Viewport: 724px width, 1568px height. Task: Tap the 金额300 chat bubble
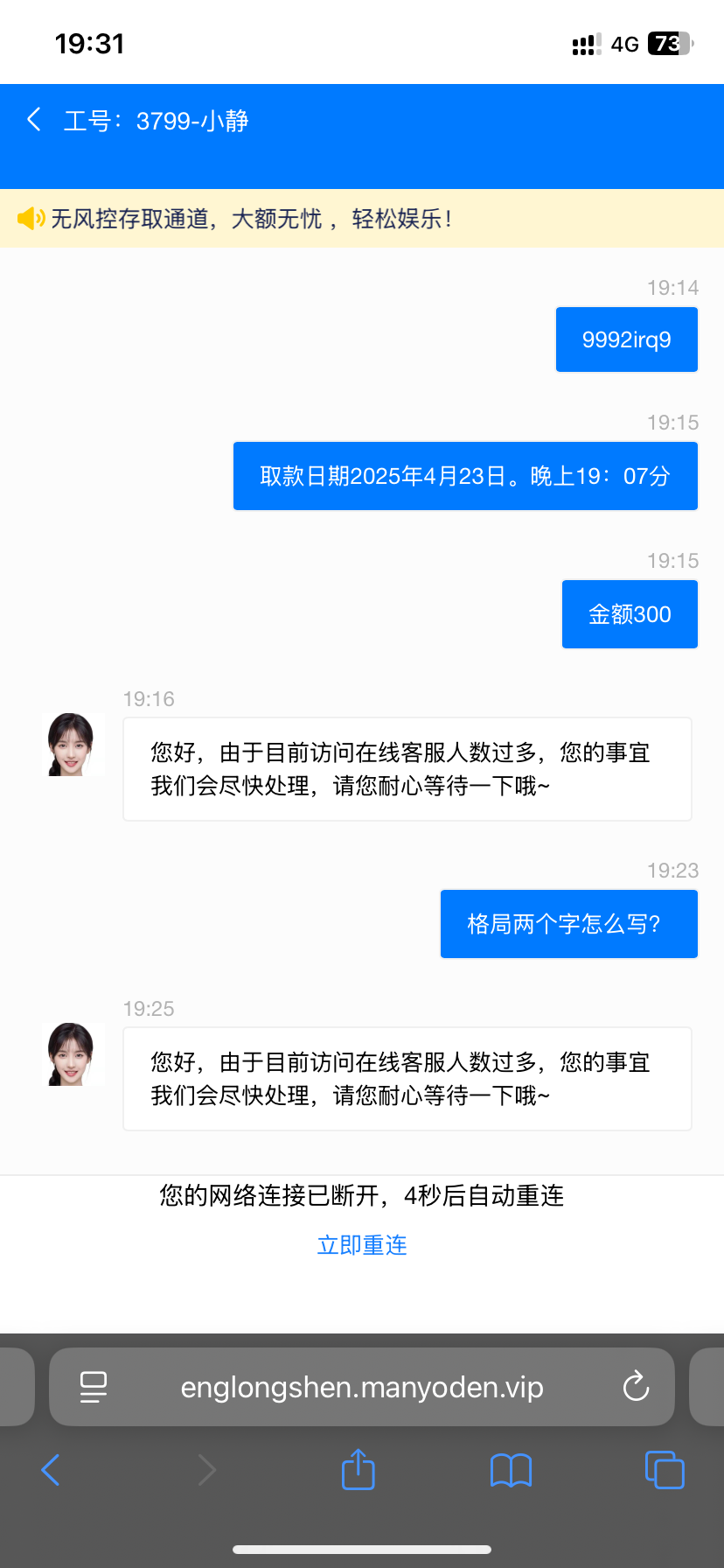(629, 614)
